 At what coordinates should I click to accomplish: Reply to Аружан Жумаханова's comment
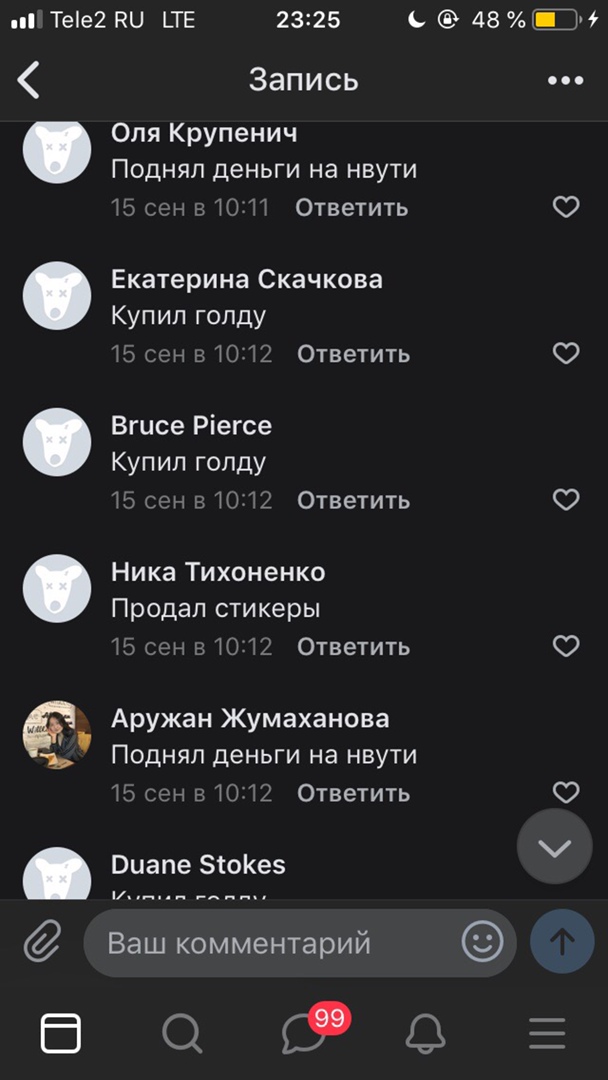point(353,793)
